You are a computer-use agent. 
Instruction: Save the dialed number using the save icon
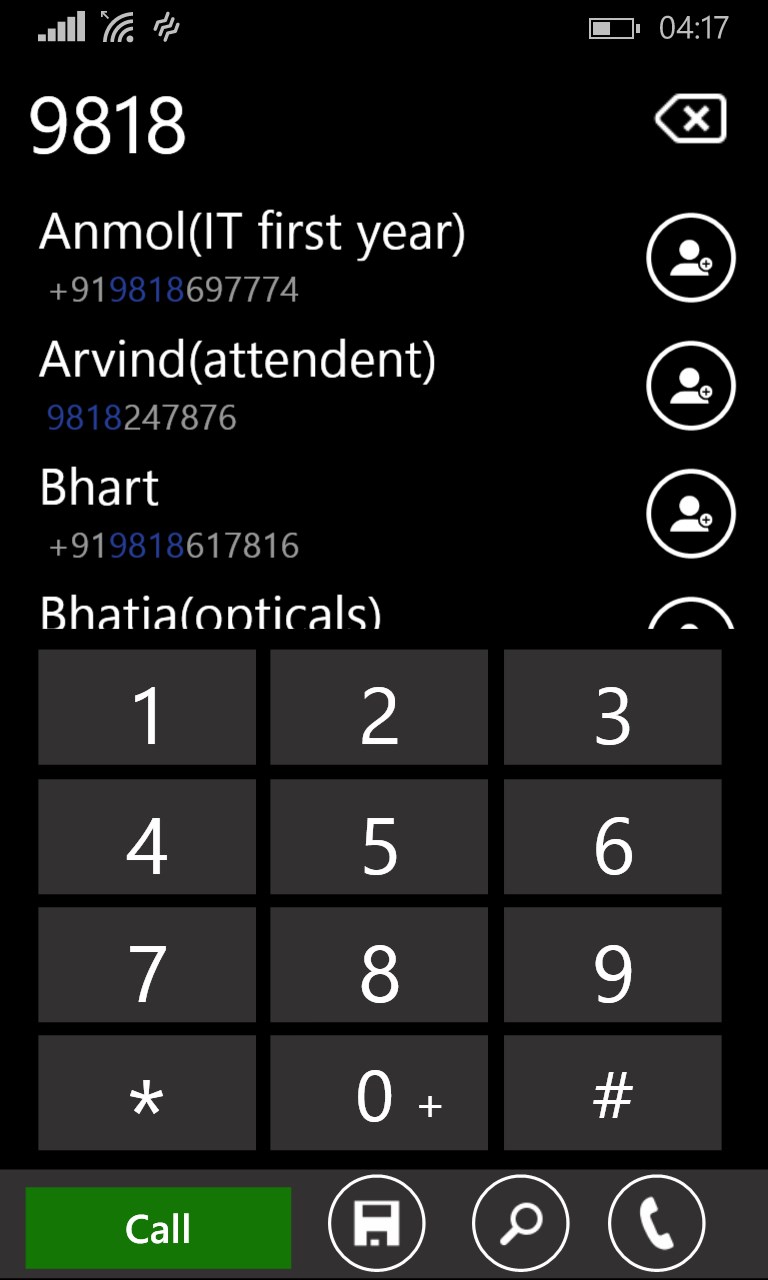378,1223
